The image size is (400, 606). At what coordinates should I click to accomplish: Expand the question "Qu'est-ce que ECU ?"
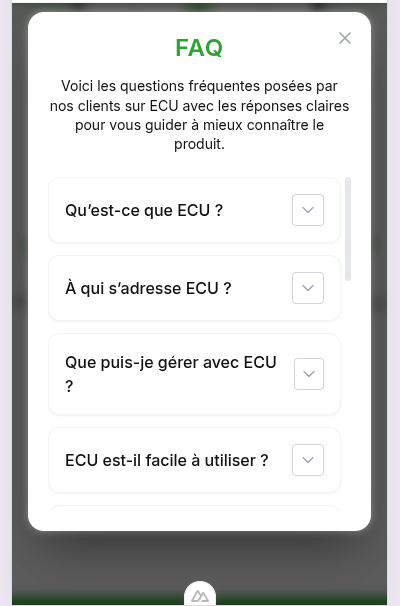[308, 210]
